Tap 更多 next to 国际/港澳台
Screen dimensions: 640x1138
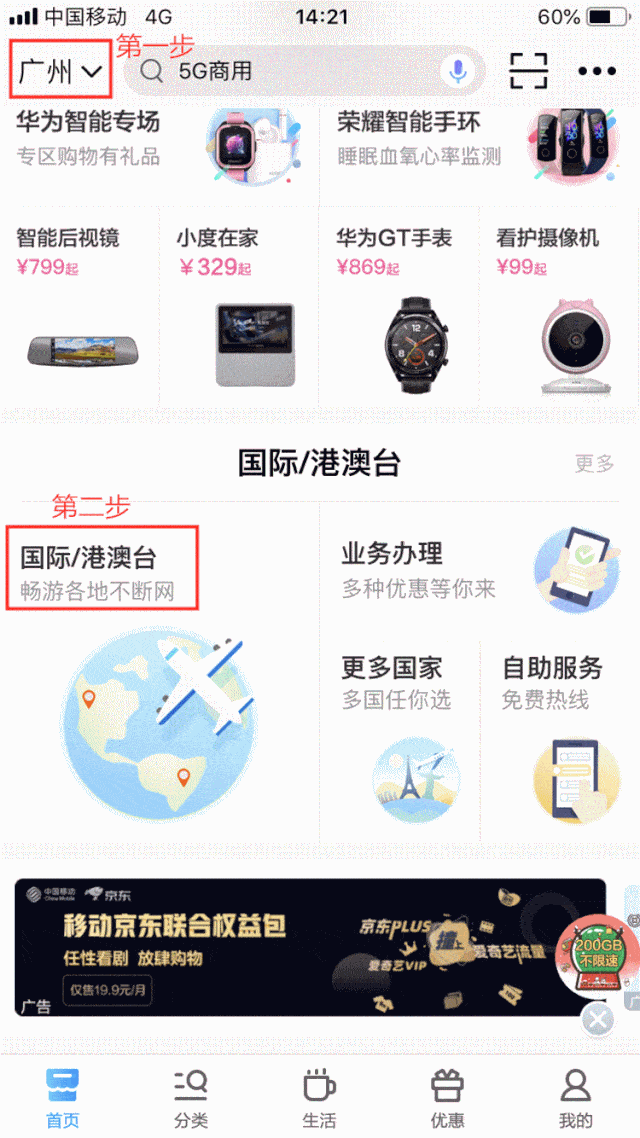coord(594,463)
